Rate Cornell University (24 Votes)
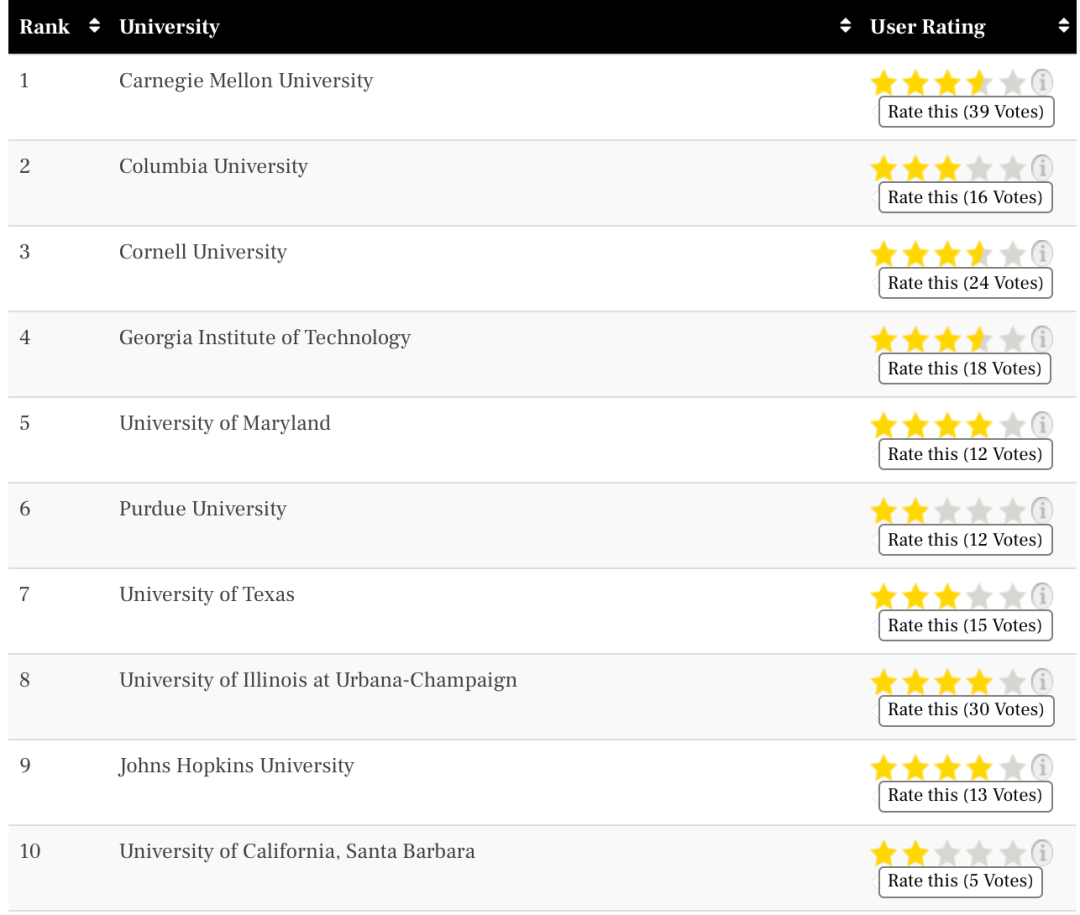Viewport: 1080px width, 915px height. pyautogui.click(x=965, y=283)
